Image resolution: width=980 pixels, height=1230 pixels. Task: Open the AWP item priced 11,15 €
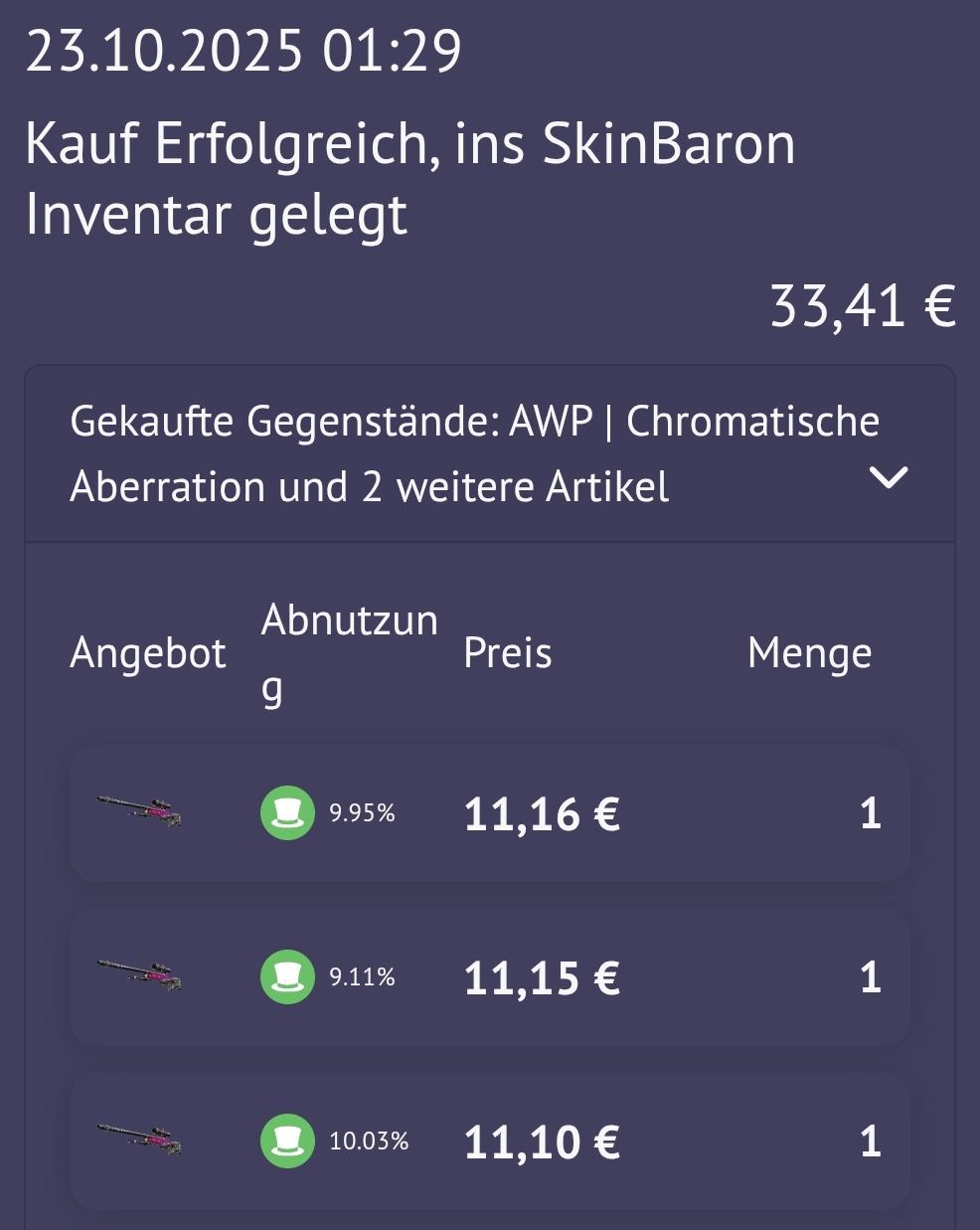click(139, 975)
